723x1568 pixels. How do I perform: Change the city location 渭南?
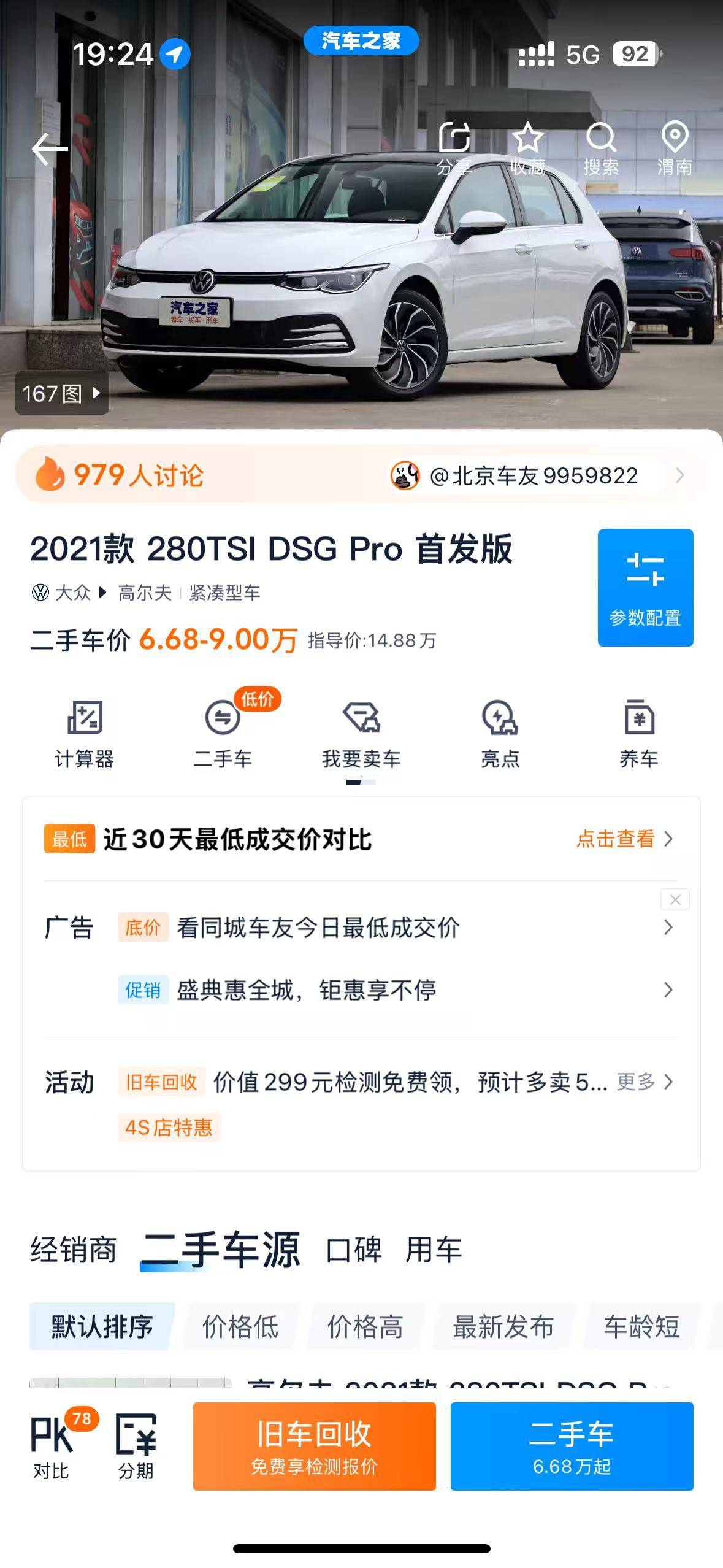point(675,148)
